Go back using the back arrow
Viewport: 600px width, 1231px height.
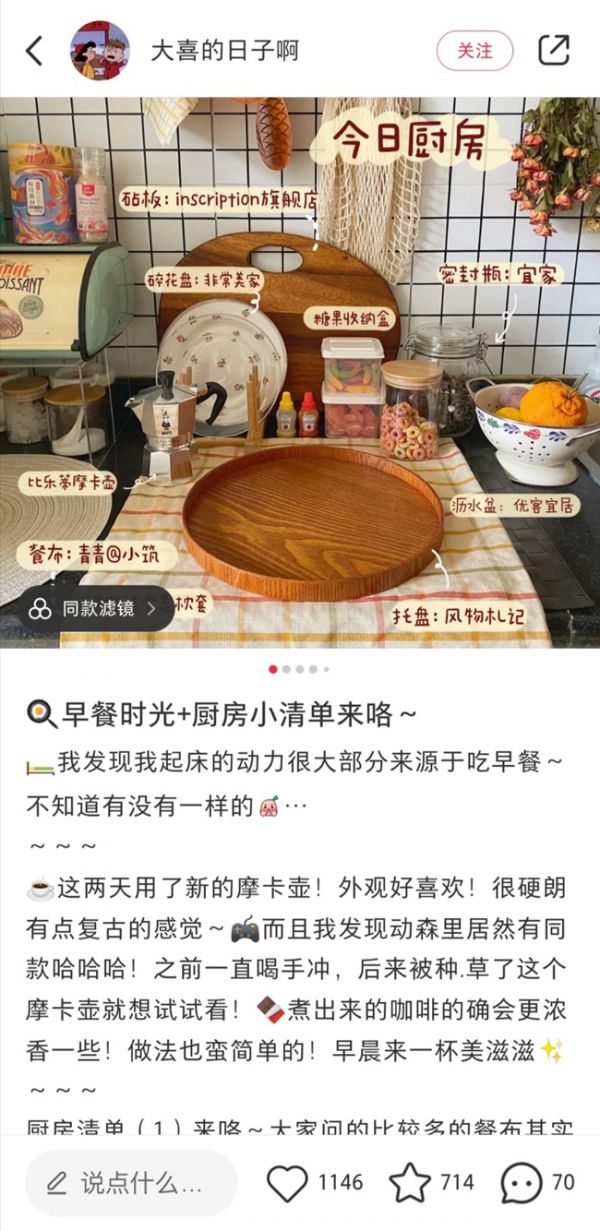pos(34,51)
